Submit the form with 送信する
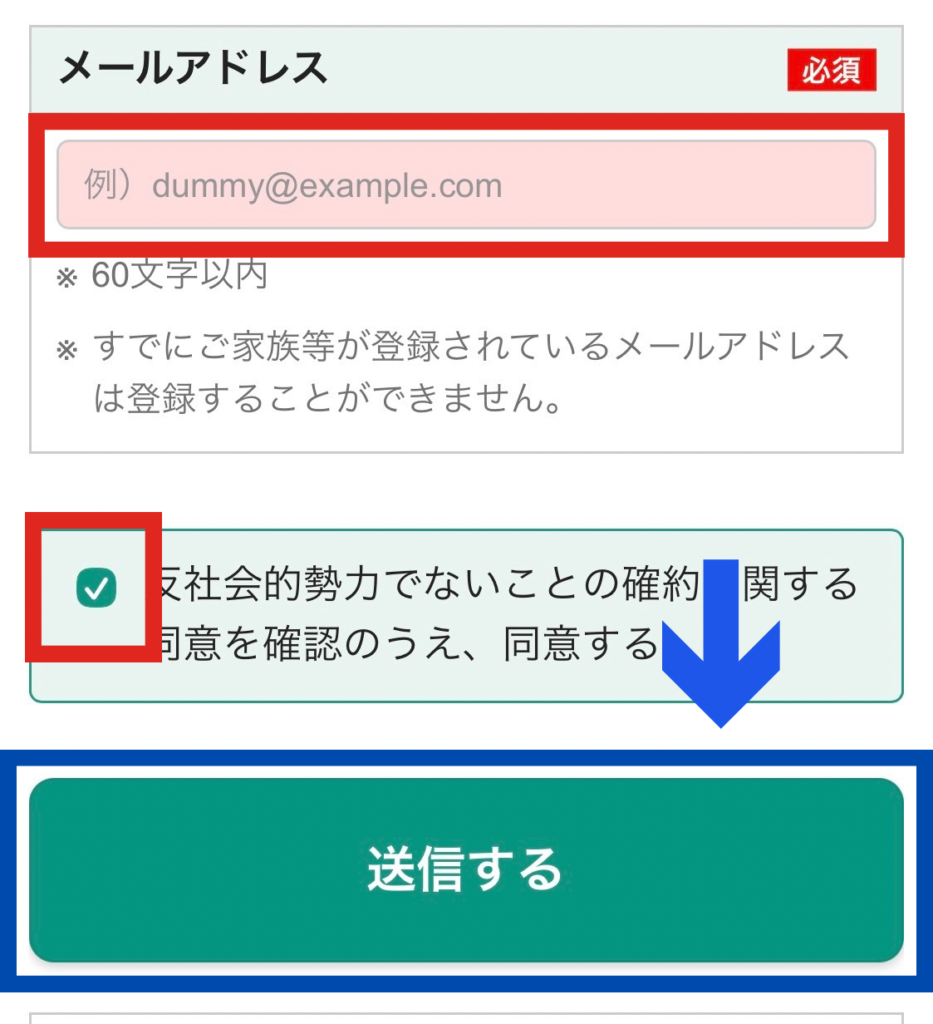The width and height of the screenshot is (933, 1024). pyautogui.click(x=466, y=869)
